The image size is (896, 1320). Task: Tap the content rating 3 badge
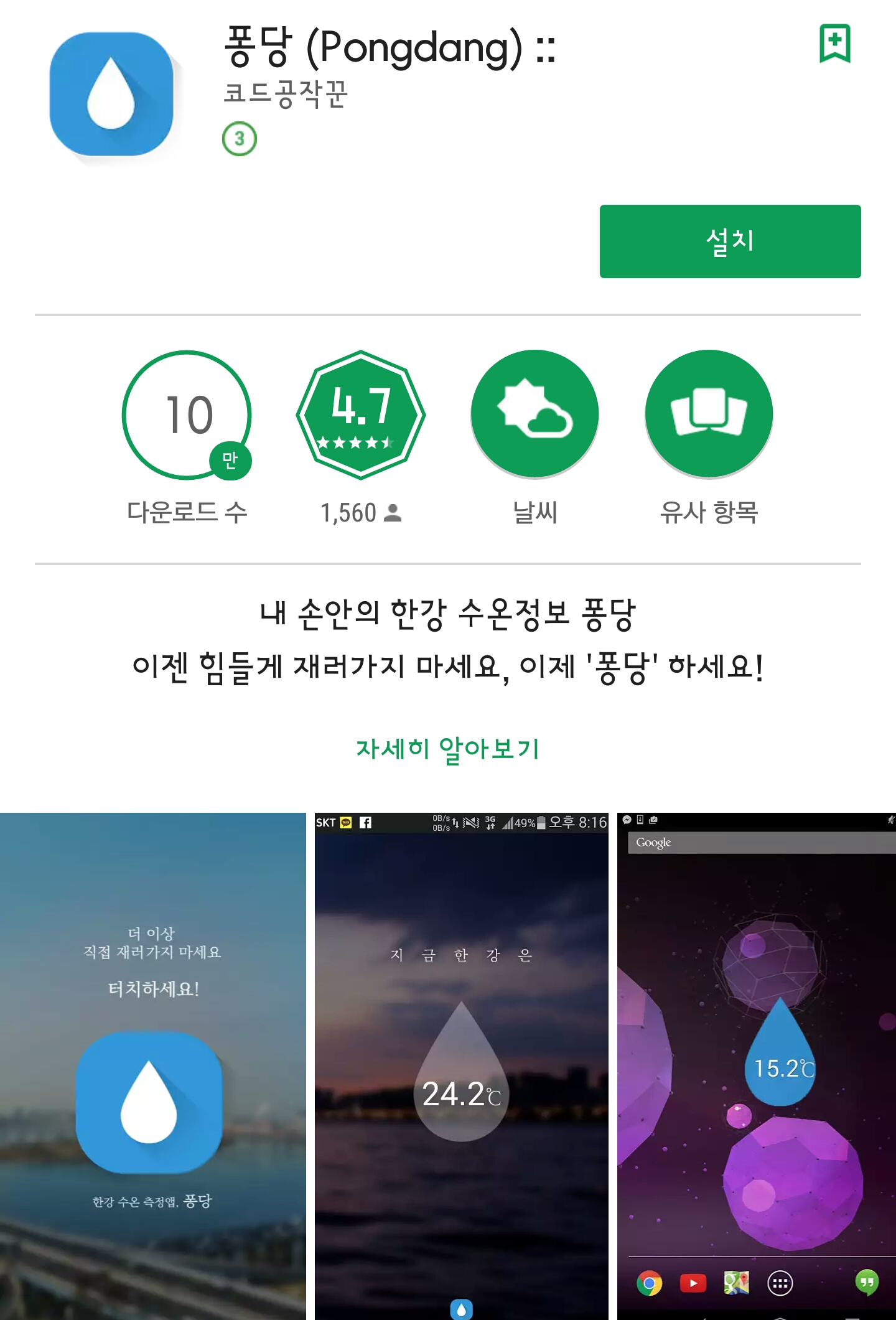tap(240, 139)
